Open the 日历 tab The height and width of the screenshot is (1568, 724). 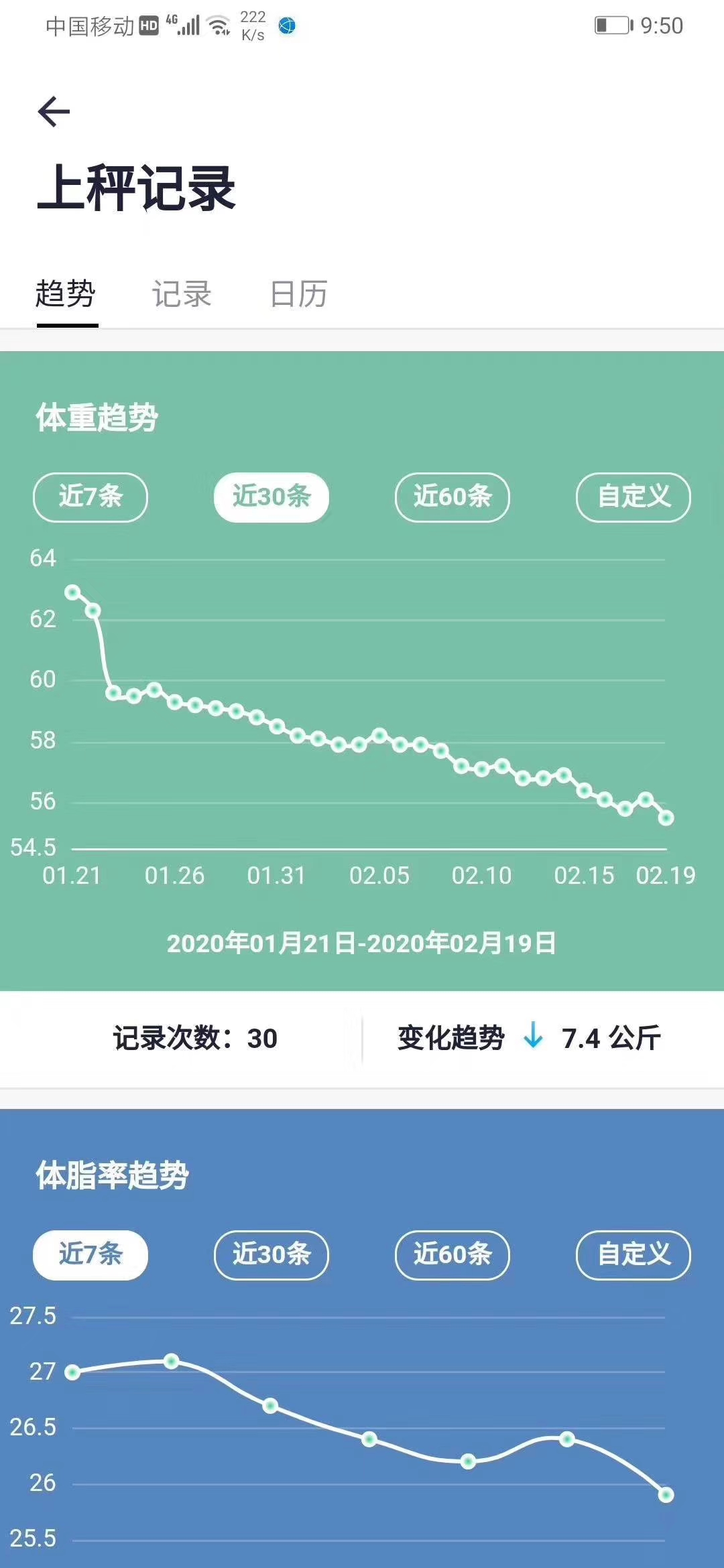[x=298, y=294]
